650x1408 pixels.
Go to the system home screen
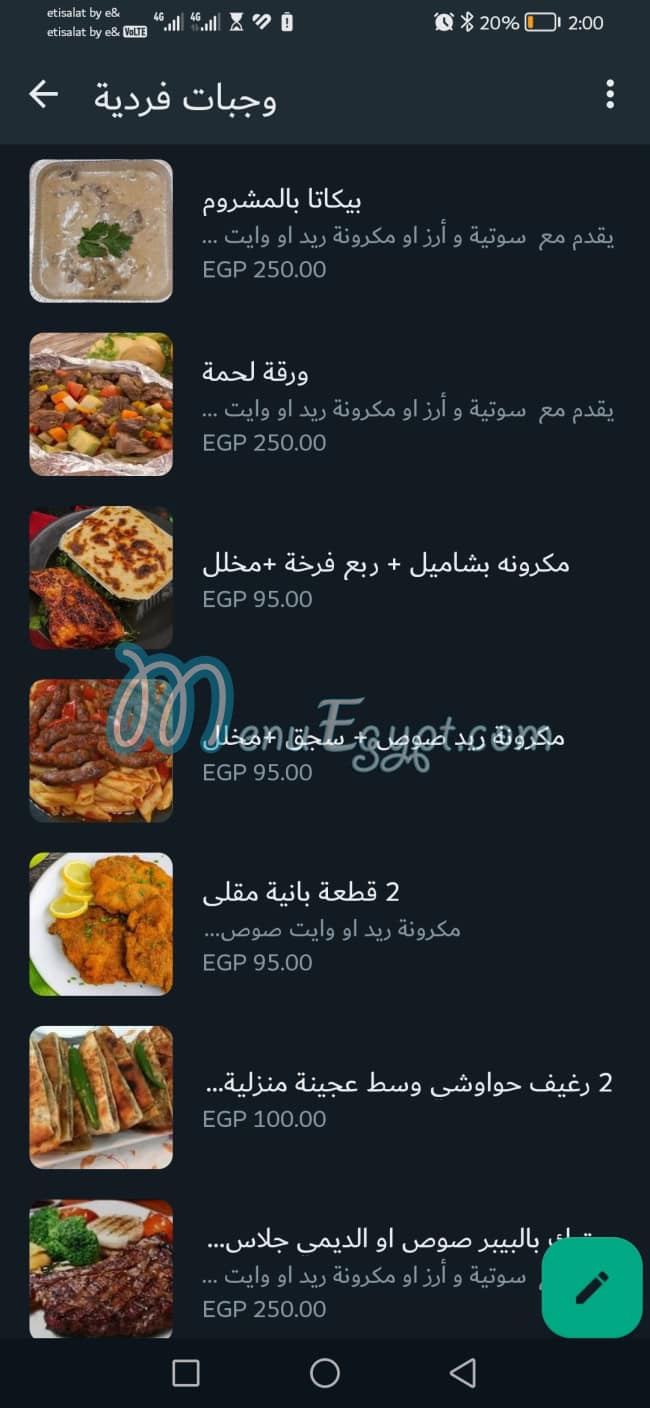(325, 1373)
